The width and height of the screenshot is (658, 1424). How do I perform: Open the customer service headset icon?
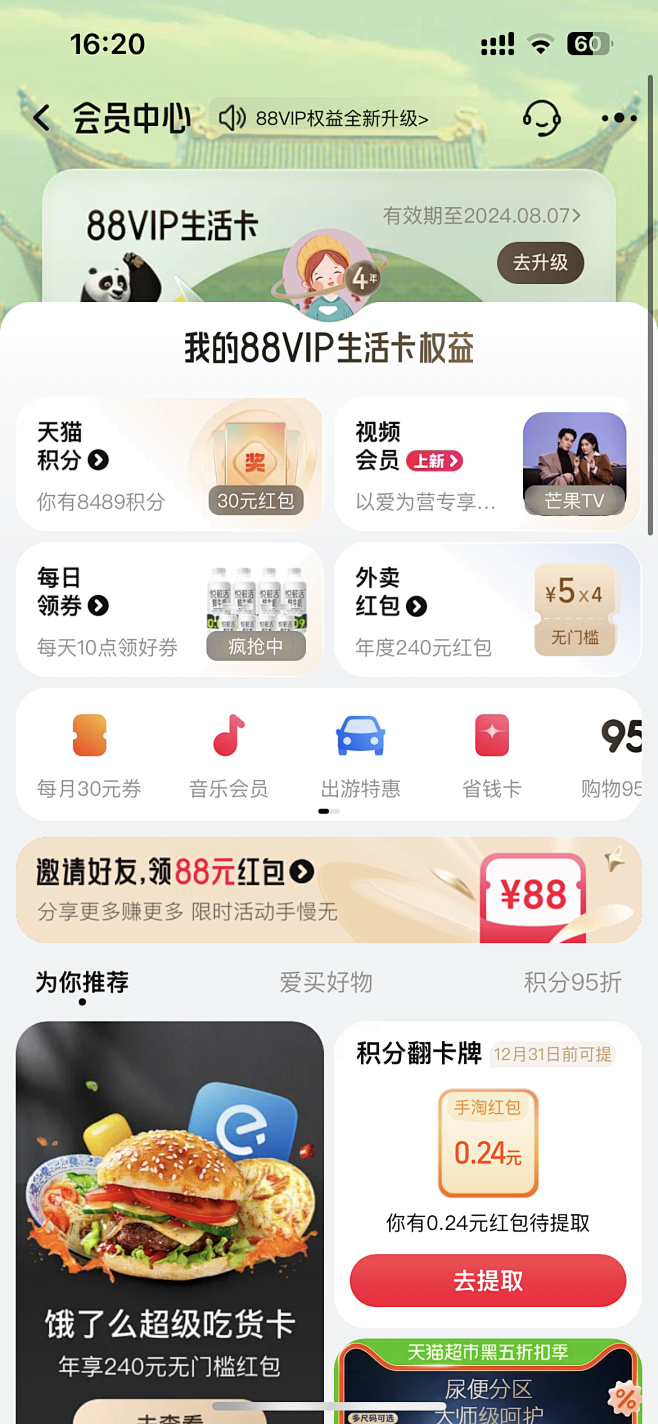[541, 118]
